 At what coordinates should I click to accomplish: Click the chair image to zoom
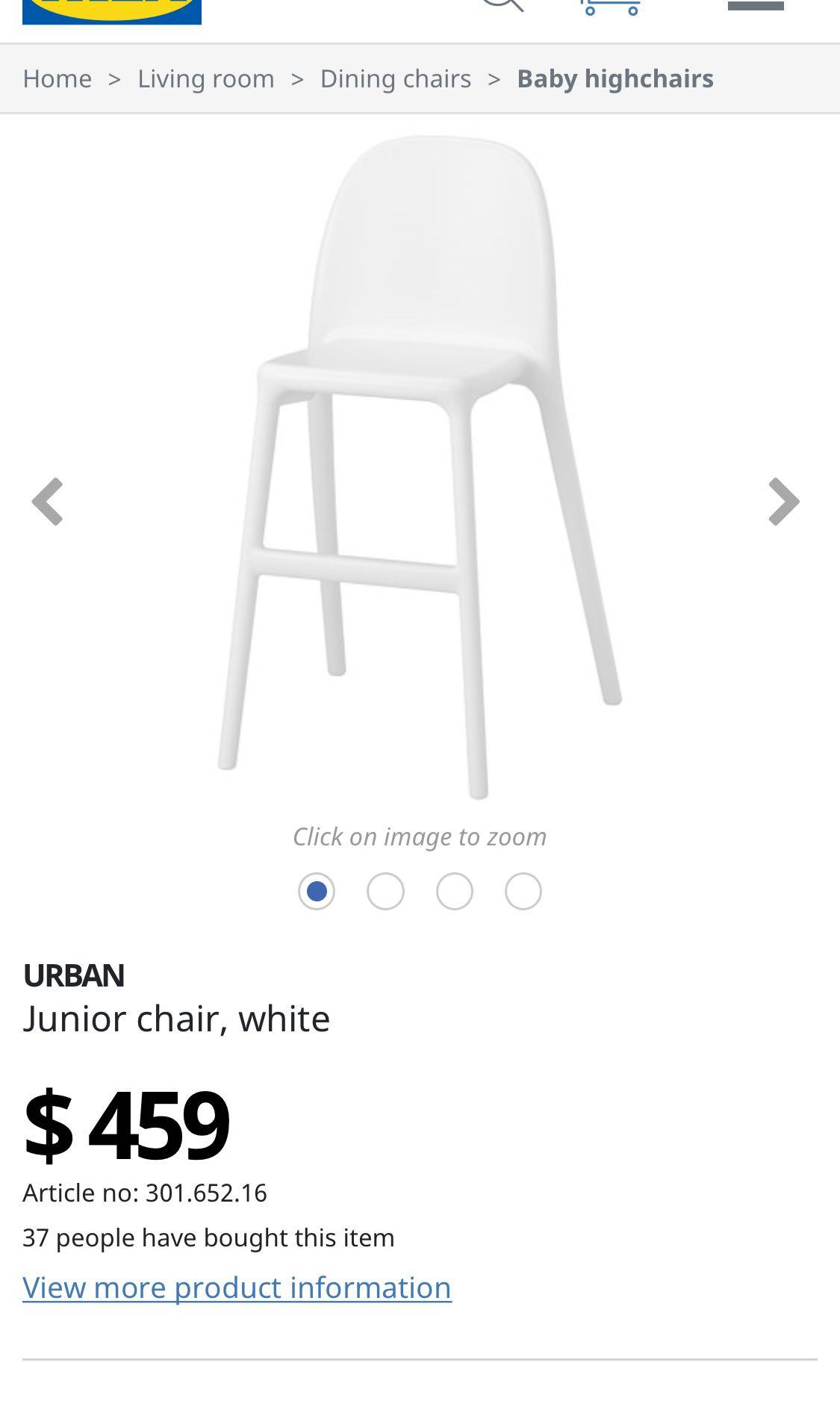[x=418, y=463]
